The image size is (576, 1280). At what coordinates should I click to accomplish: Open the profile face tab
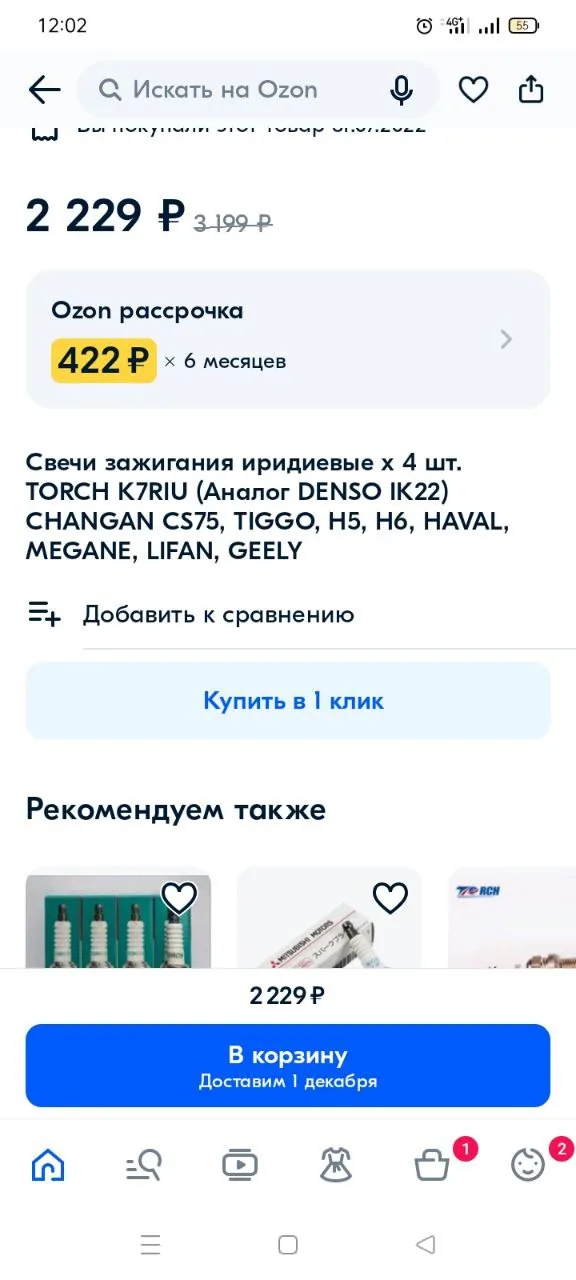[x=530, y=1162]
